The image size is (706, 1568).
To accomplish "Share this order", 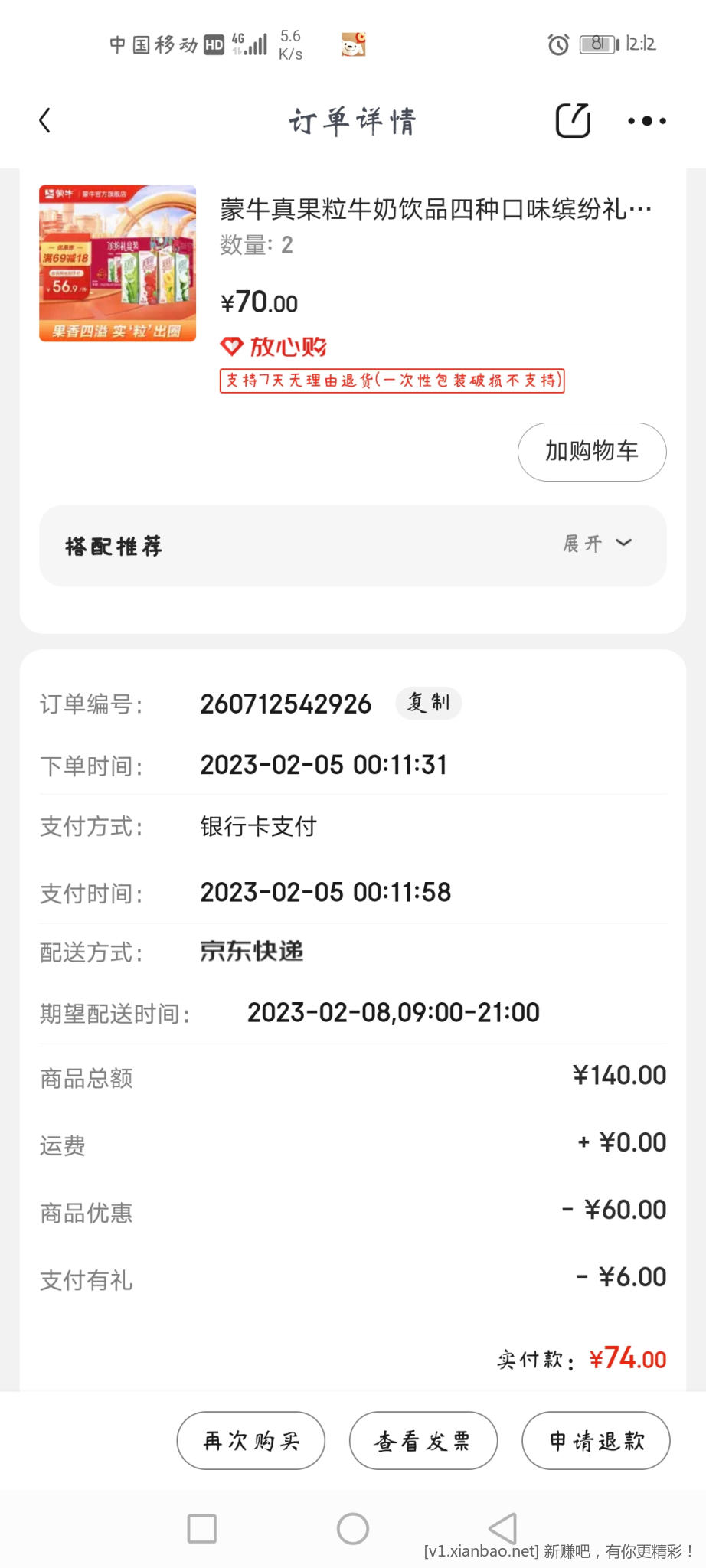I will point(573,120).
